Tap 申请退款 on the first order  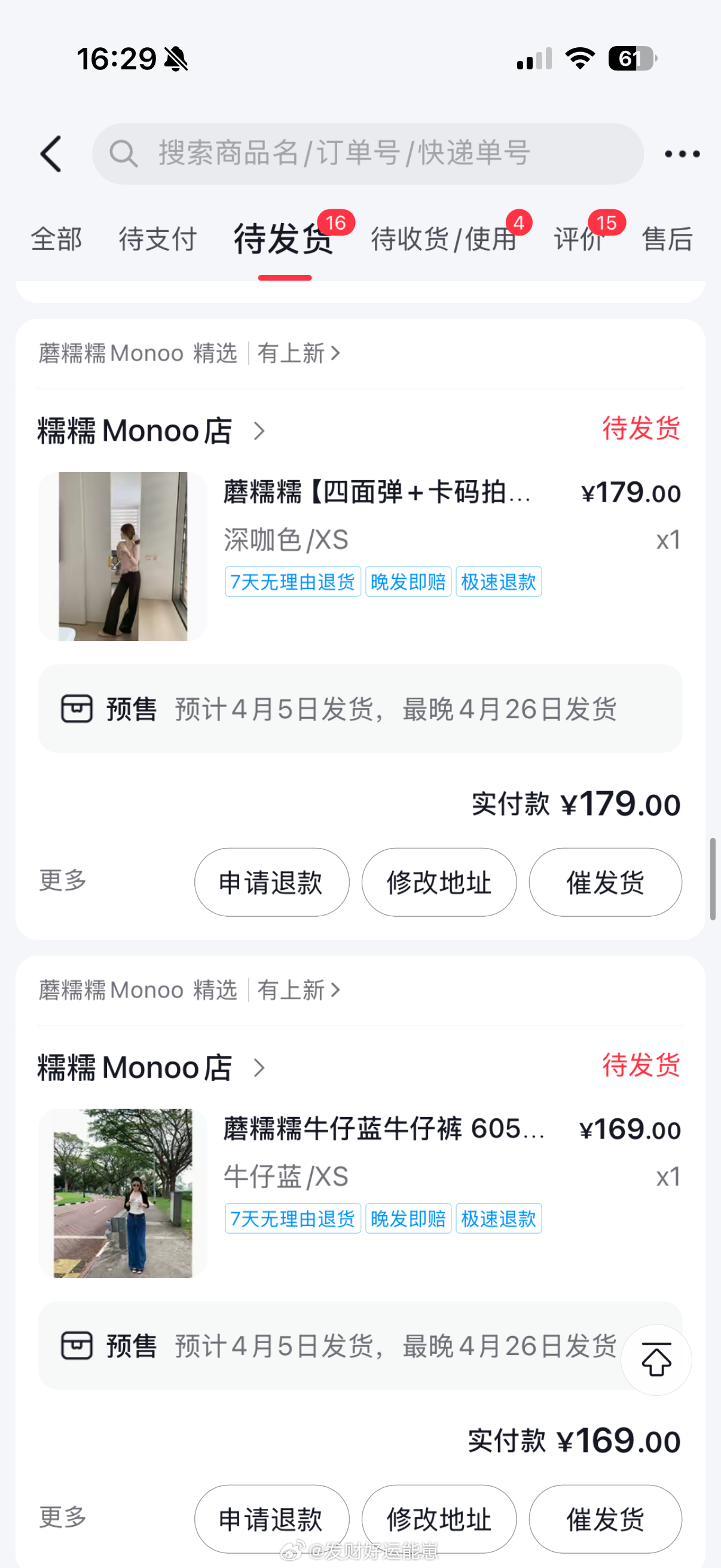(271, 882)
